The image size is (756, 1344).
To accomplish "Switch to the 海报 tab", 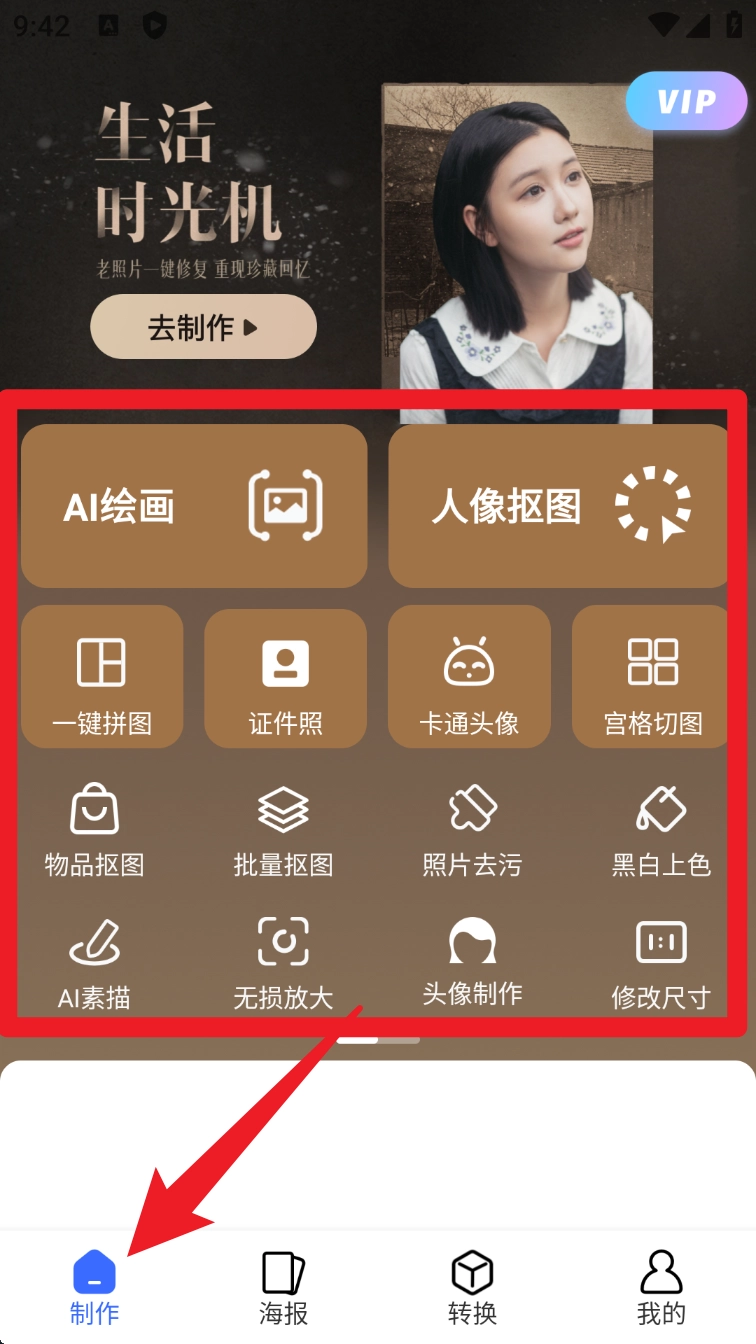I will (x=283, y=1288).
